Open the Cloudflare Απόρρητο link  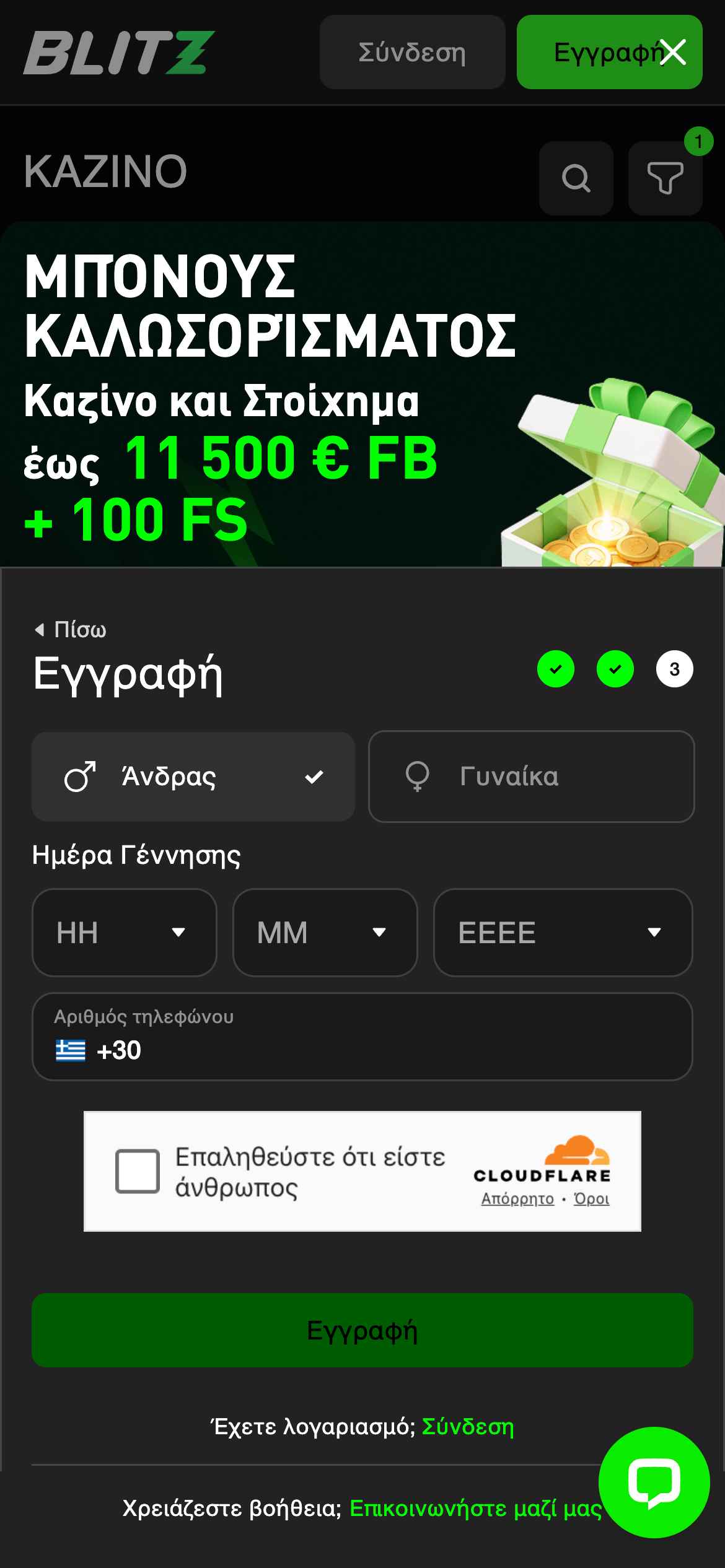pyautogui.click(x=517, y=1199)
